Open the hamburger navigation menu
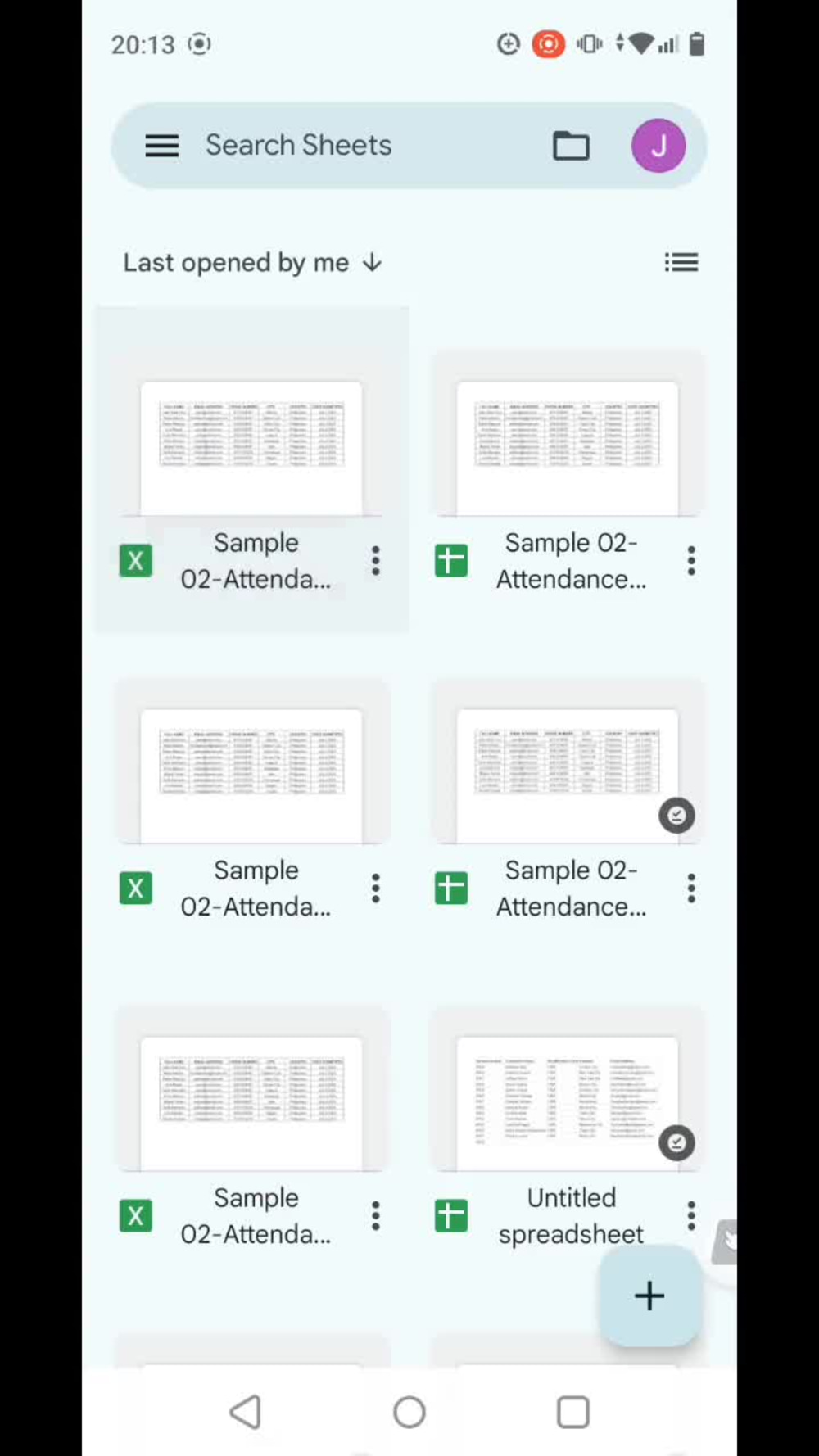 point(161,146)
